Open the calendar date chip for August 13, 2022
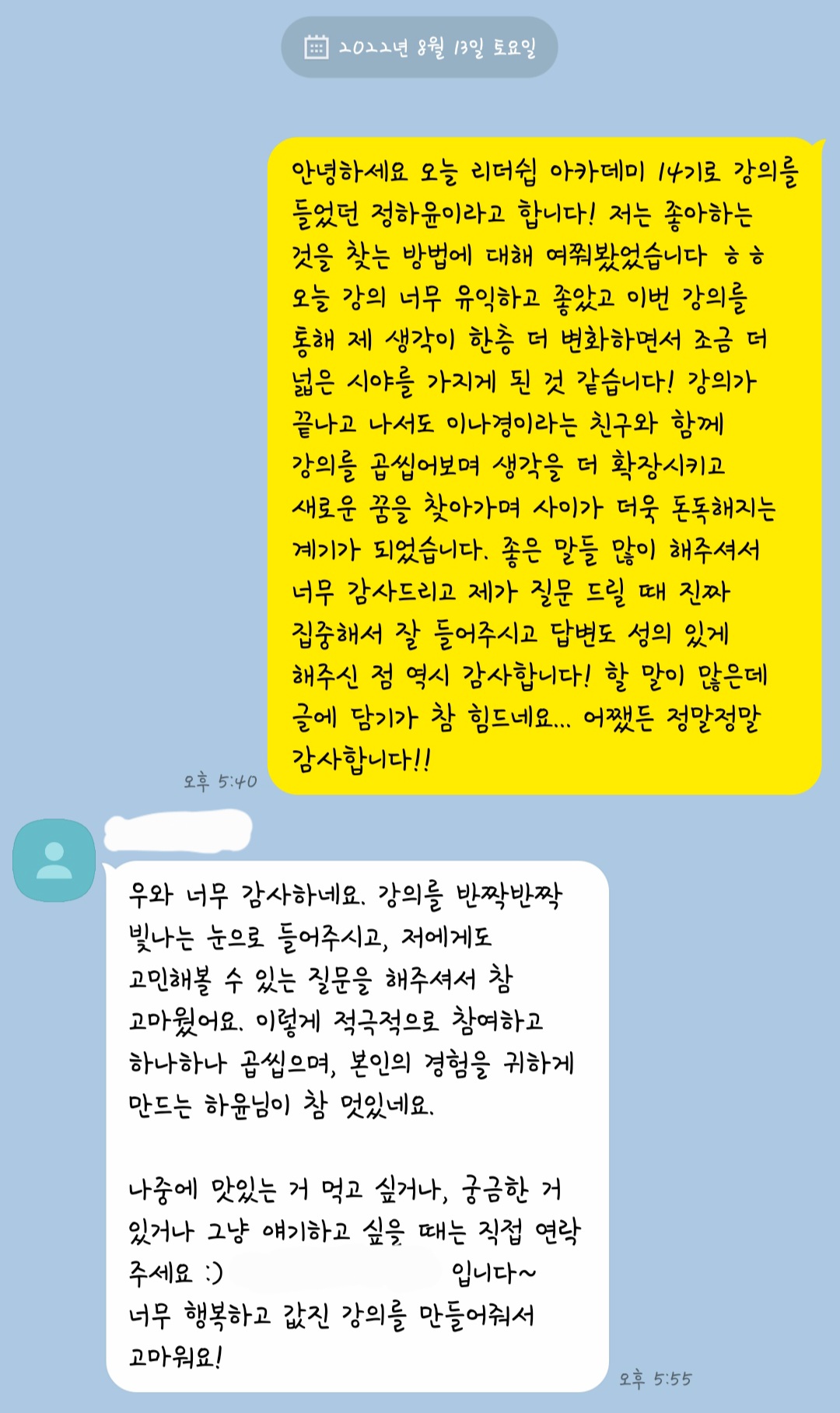 (x=419, y=47)
